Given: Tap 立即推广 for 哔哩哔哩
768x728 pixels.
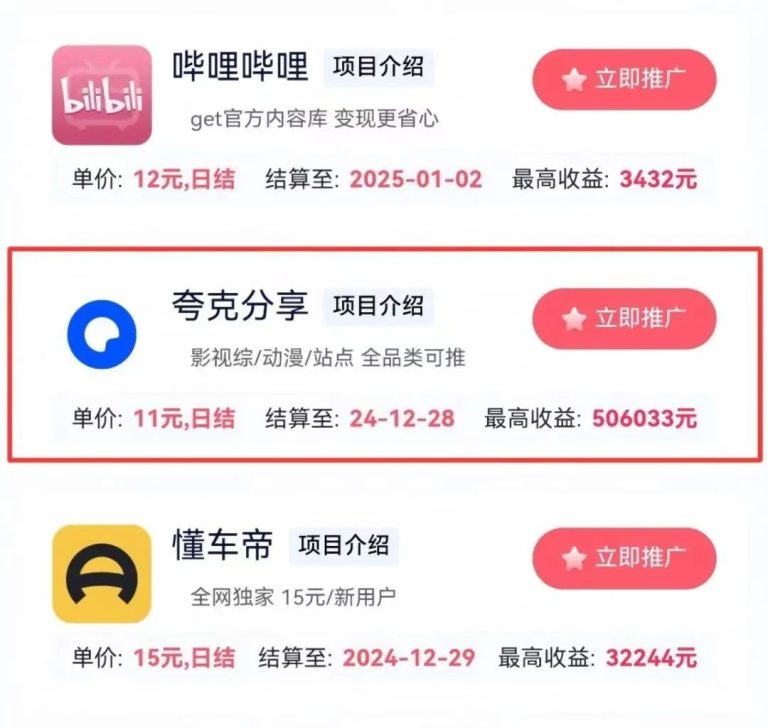Looking at the screenshot, I should (624, 80).
